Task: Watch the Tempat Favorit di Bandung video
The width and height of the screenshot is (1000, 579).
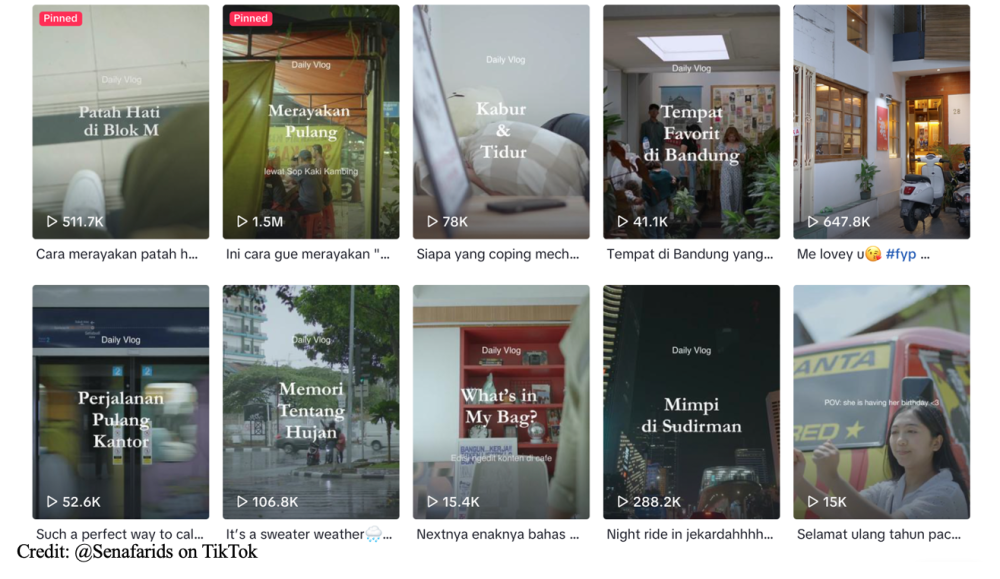Action: pos(691,122)
